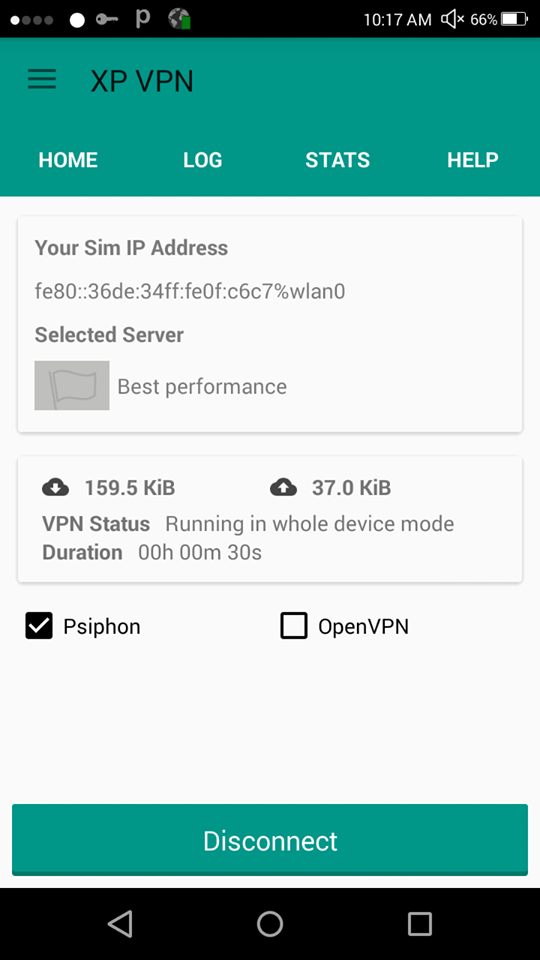Tap the system back button

pyautogui.click(x=120, y=923)
